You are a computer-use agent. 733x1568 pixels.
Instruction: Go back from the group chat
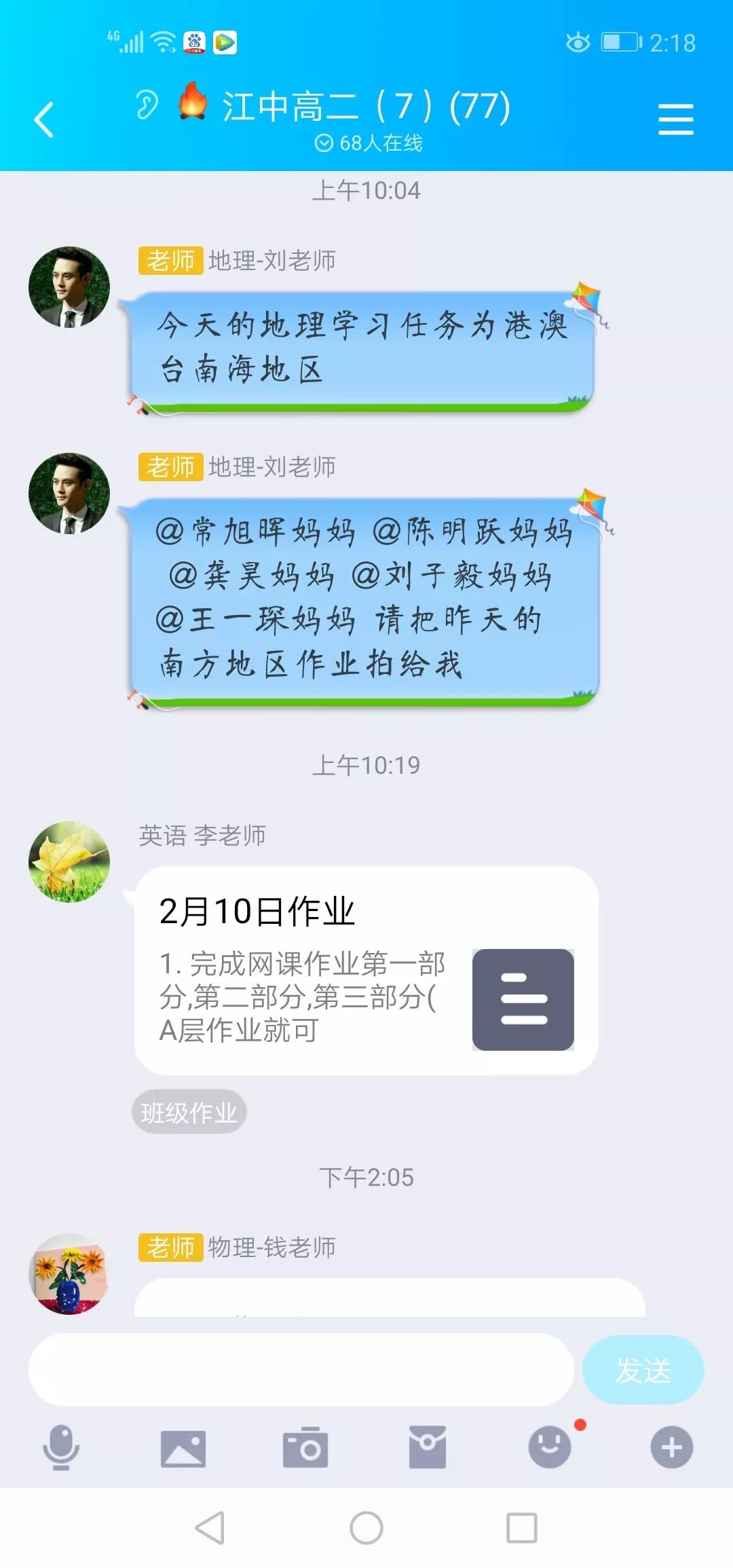point(44,119)
